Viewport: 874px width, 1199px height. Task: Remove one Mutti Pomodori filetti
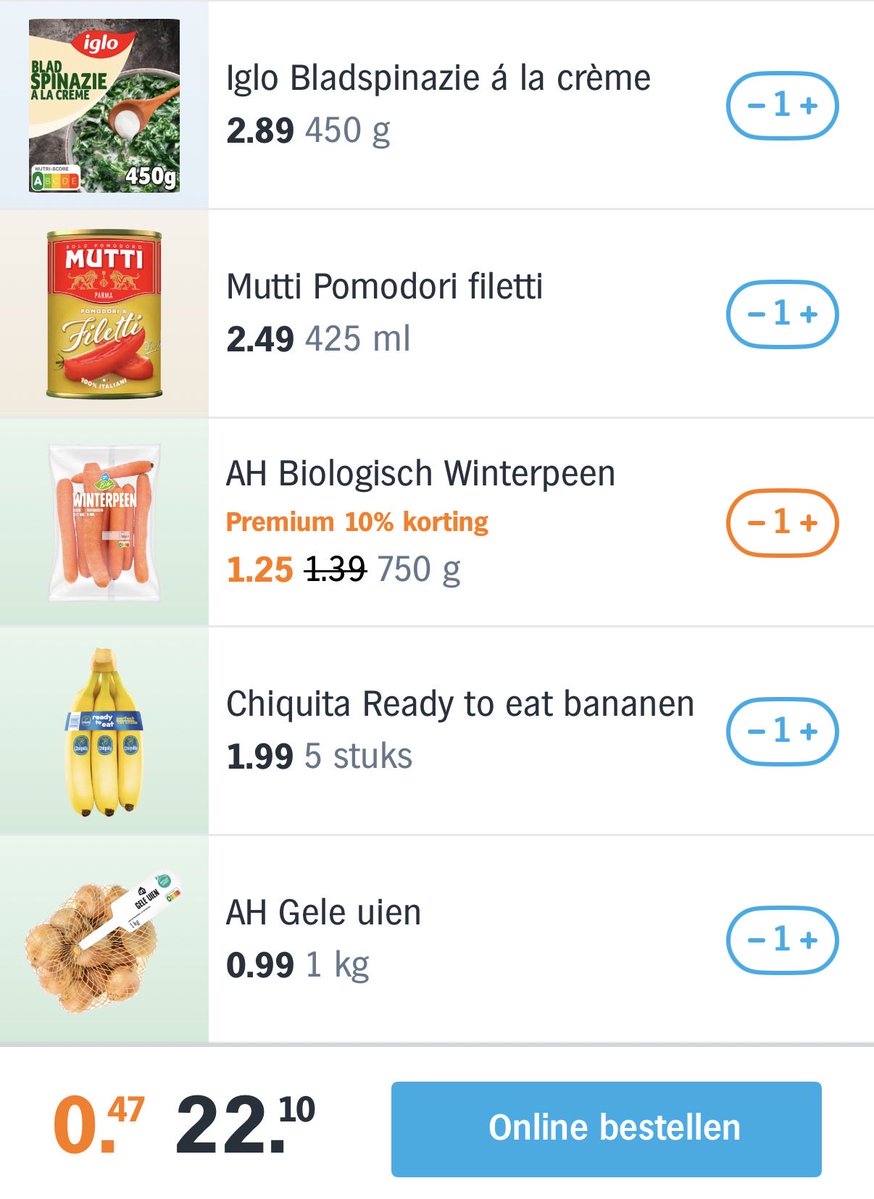click(752, 314)
